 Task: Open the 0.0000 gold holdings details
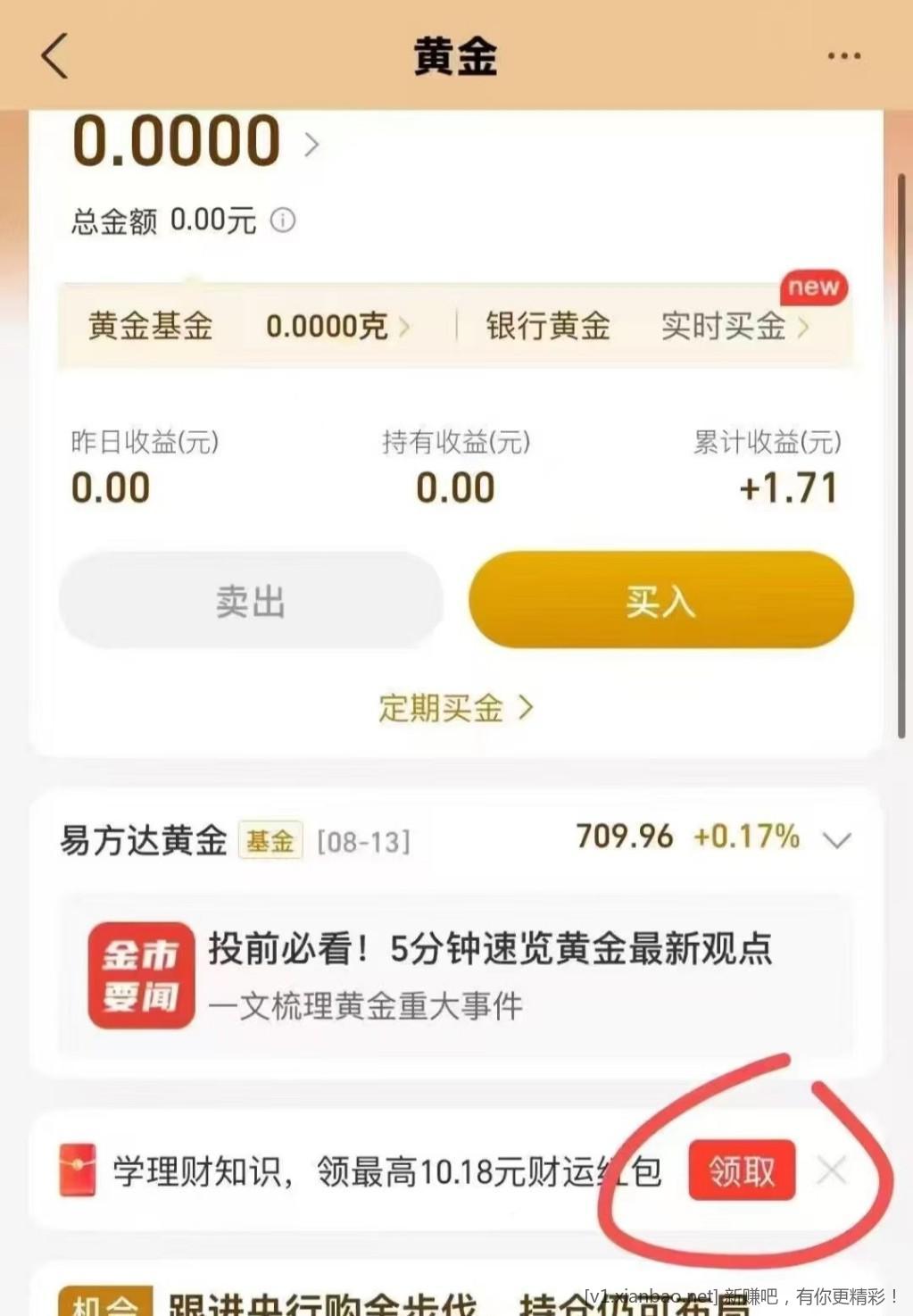311,144
